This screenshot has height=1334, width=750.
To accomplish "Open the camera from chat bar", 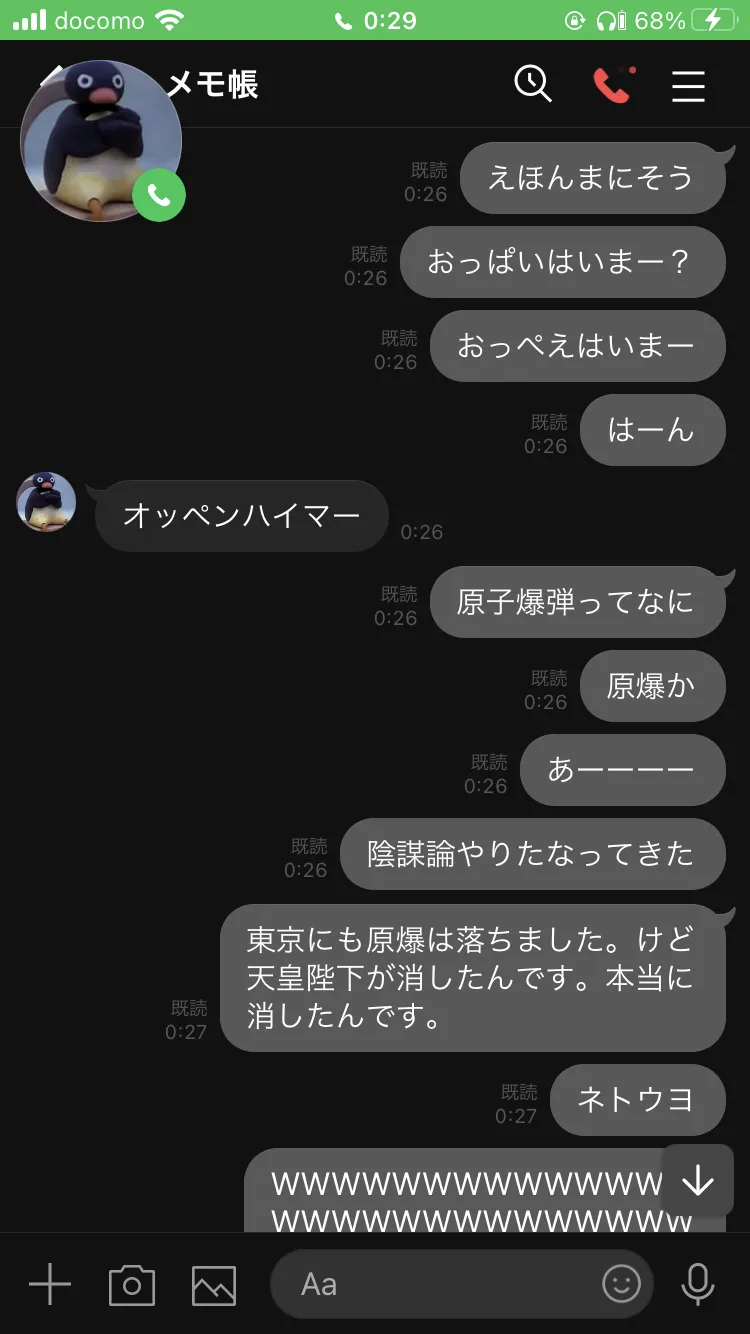I will 132,1284.
